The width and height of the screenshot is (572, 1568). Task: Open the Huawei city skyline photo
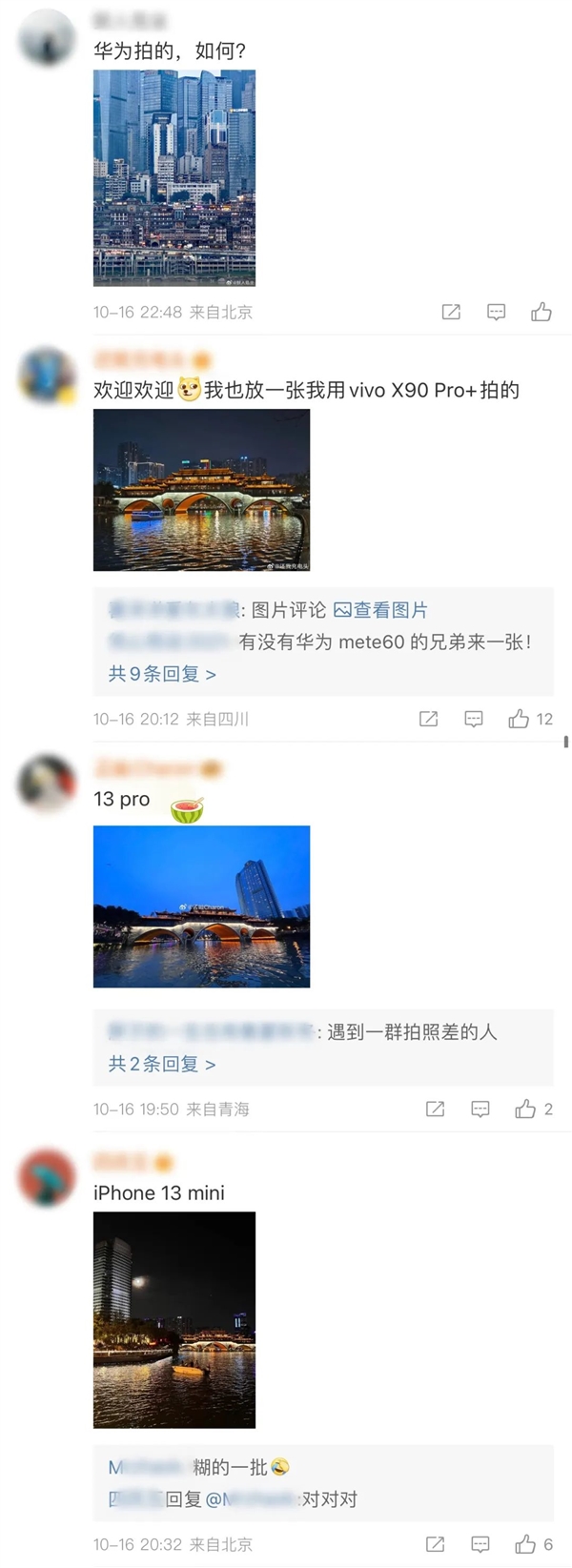pos(174,177)
